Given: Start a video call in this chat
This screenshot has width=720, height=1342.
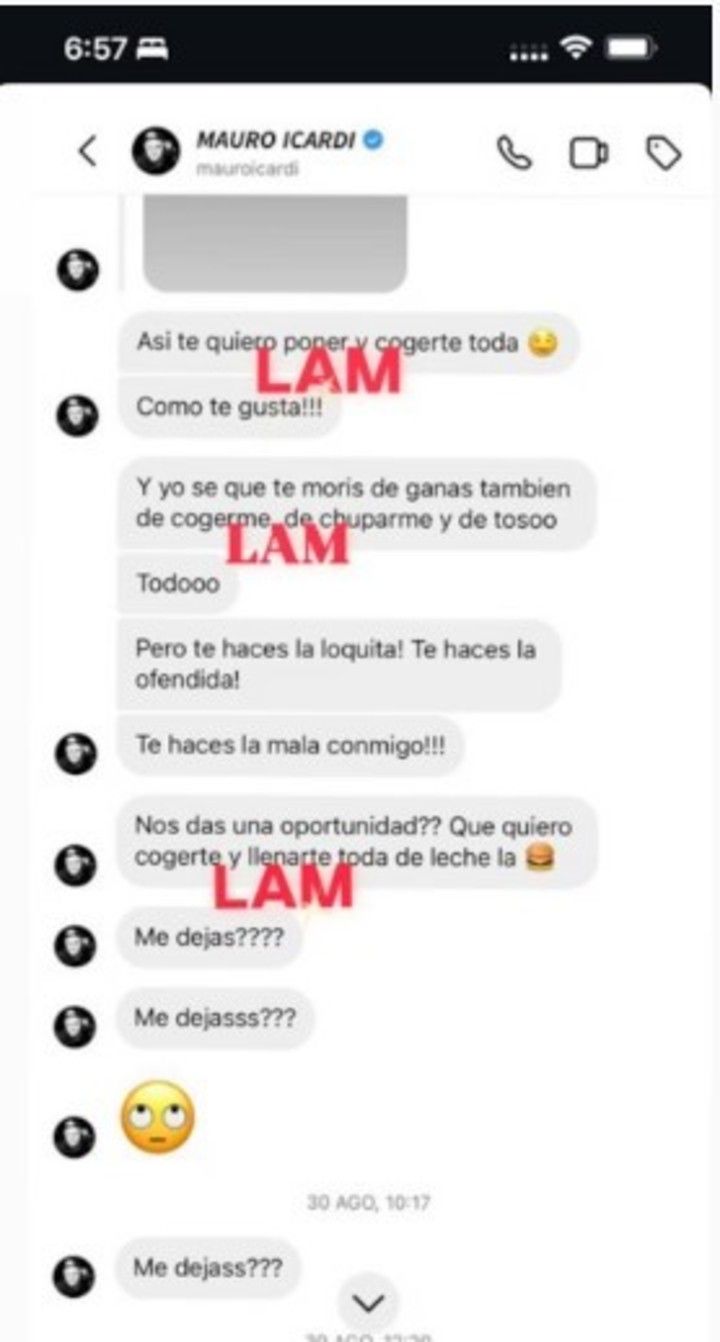Looking at the screenshot, I should click(588, 153).
